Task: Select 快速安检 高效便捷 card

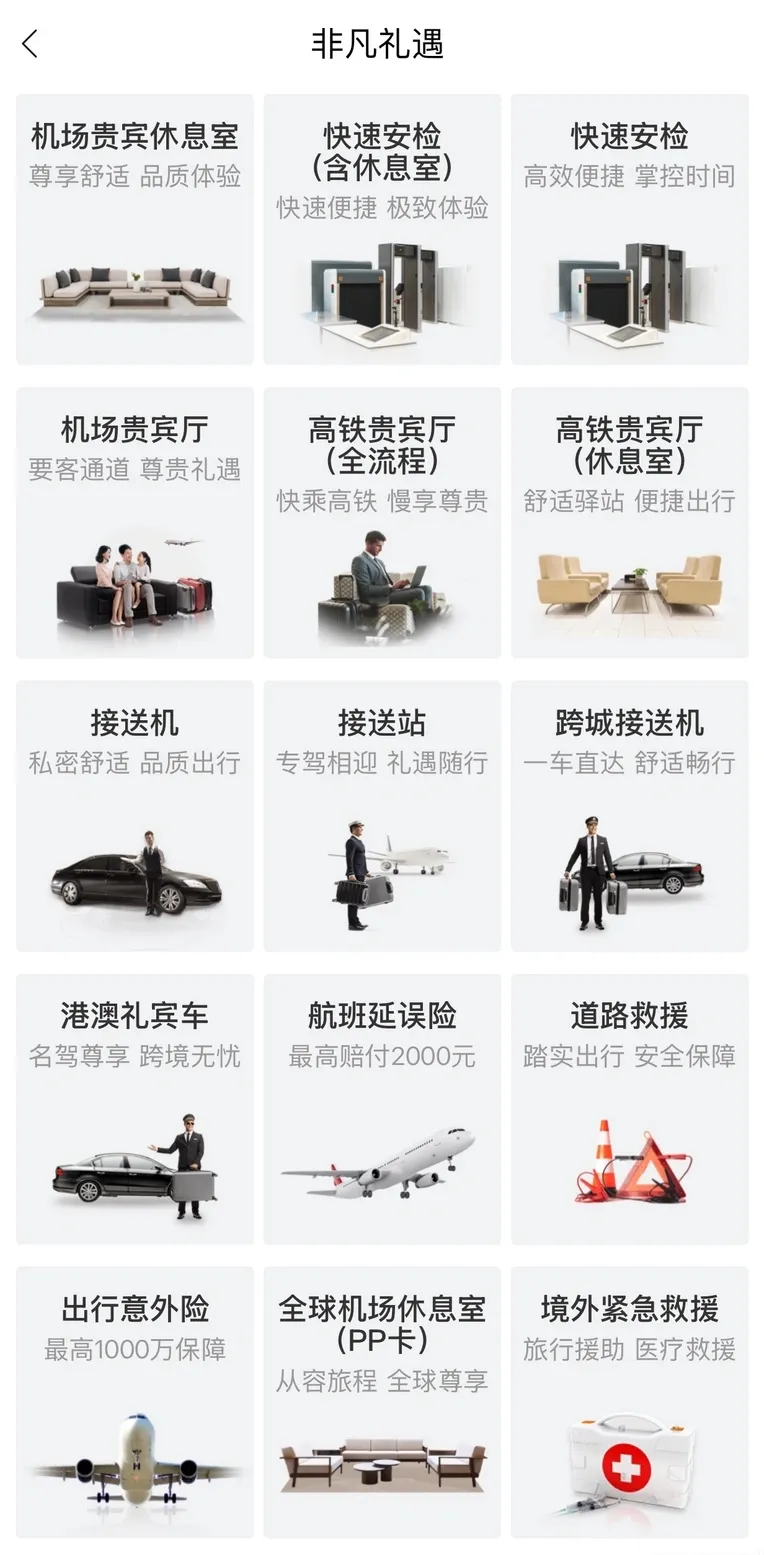Action: pyautogui.click(x=629, y=229)
